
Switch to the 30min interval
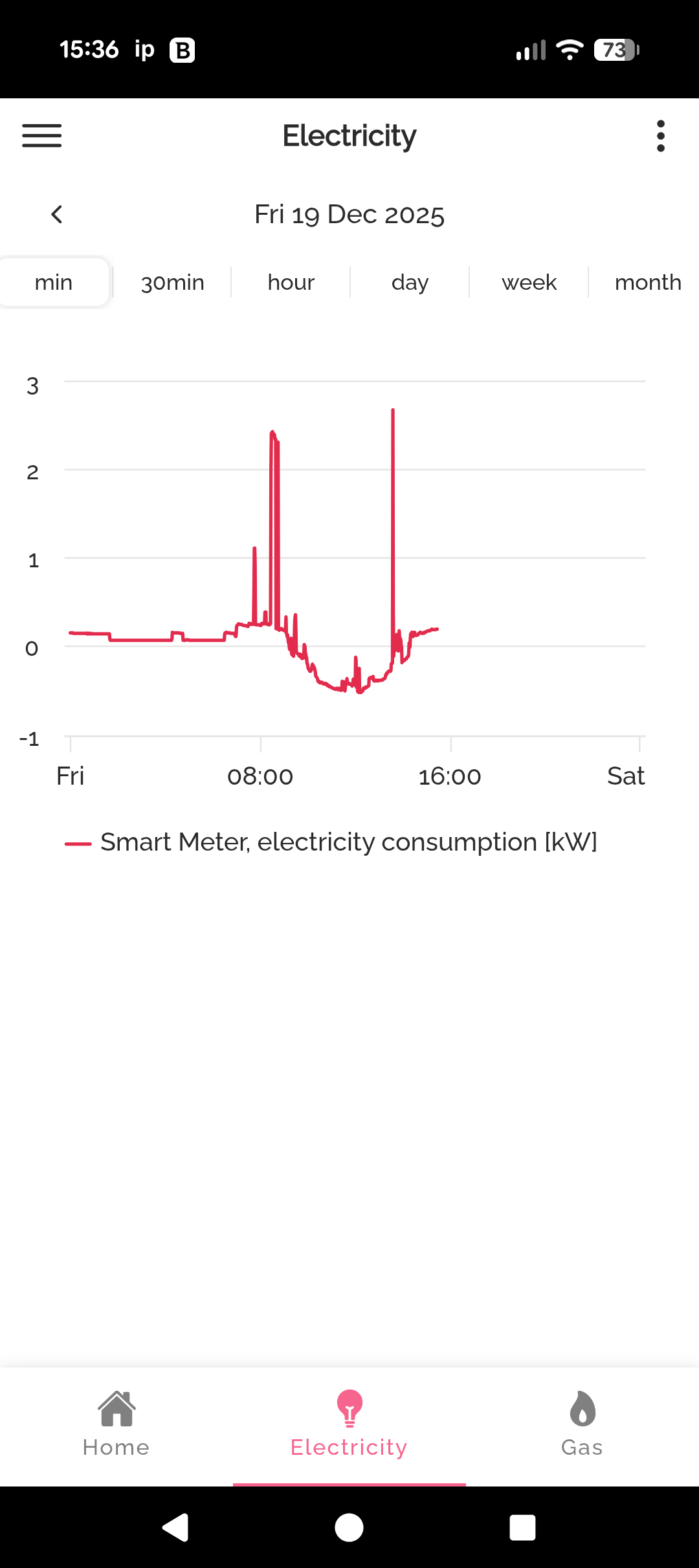tap(172, 283)
